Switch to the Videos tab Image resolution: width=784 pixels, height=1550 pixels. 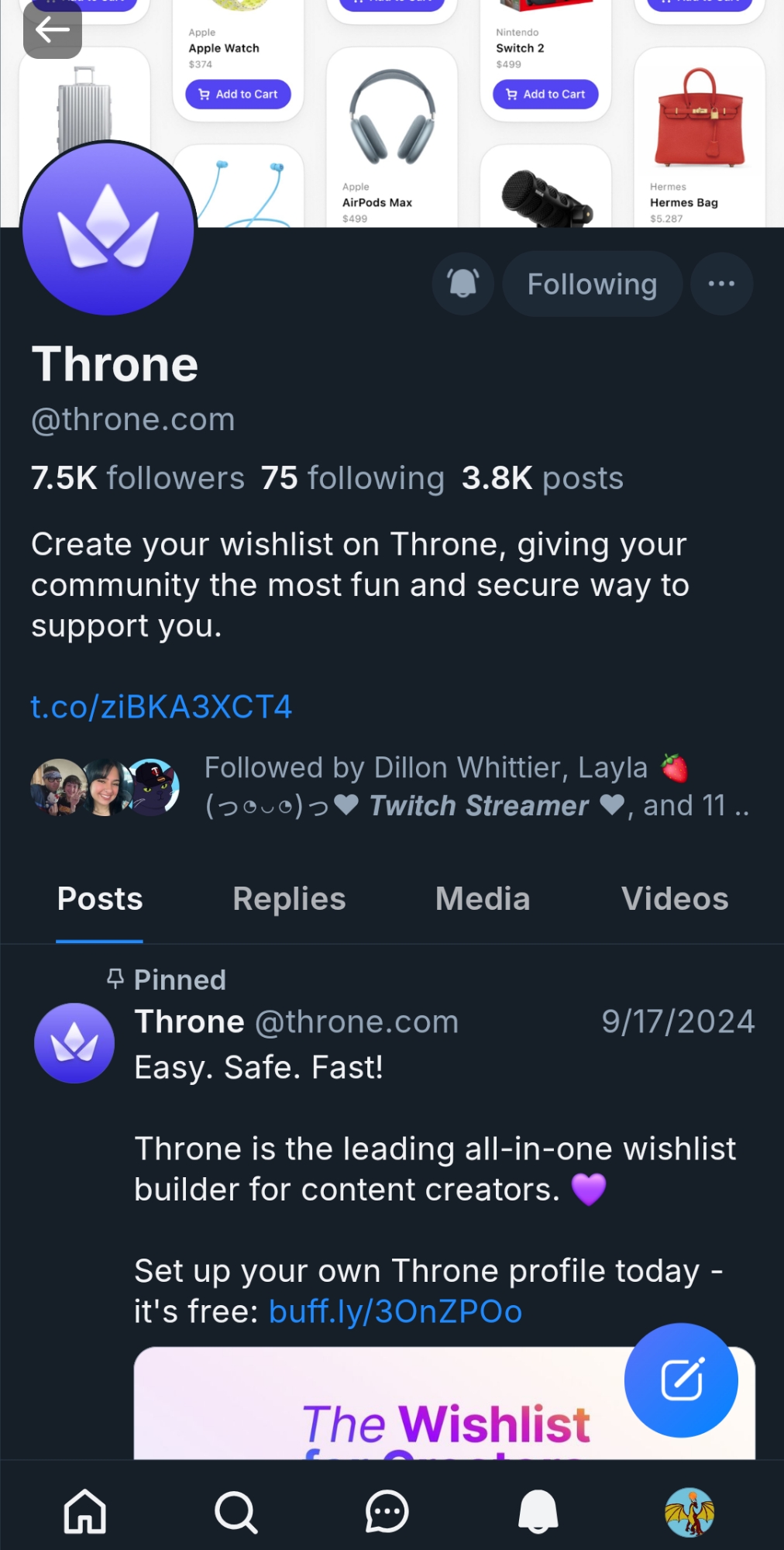click(x=675, y=899)
